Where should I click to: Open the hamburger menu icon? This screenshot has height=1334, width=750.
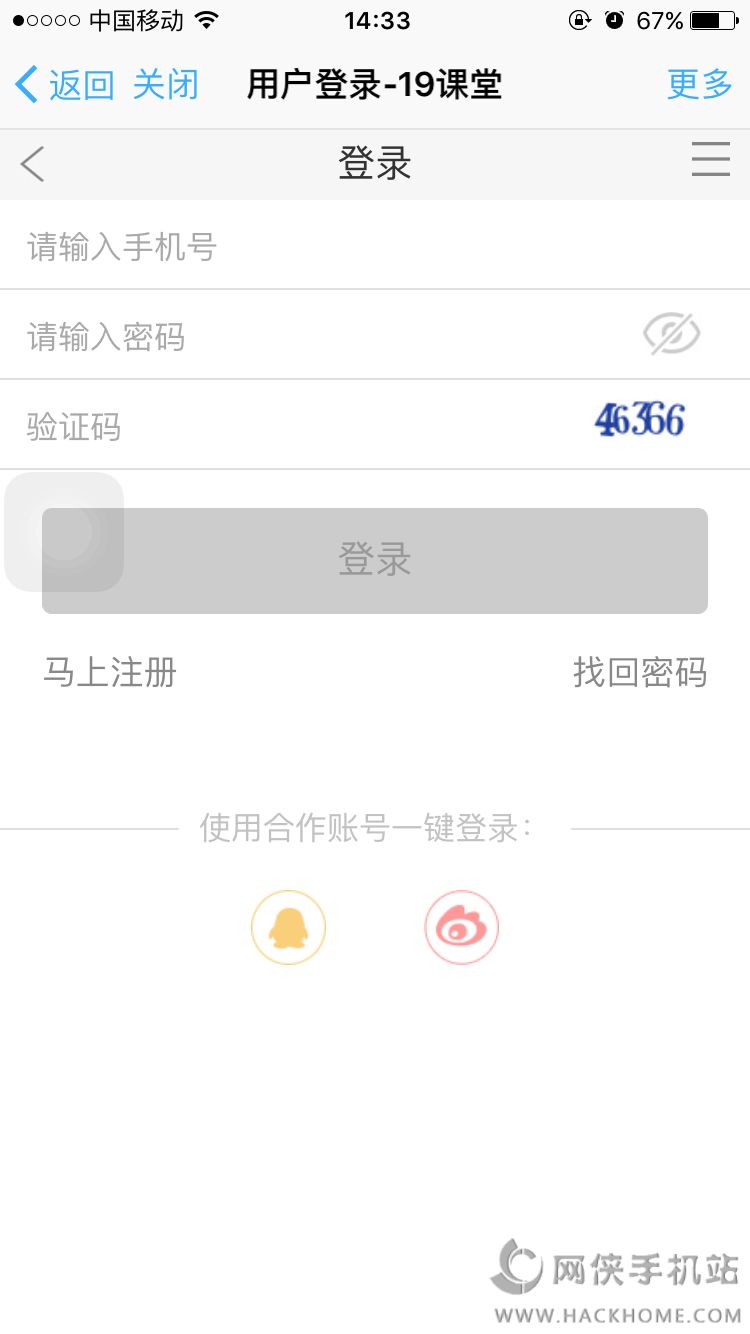coord(710,160)
